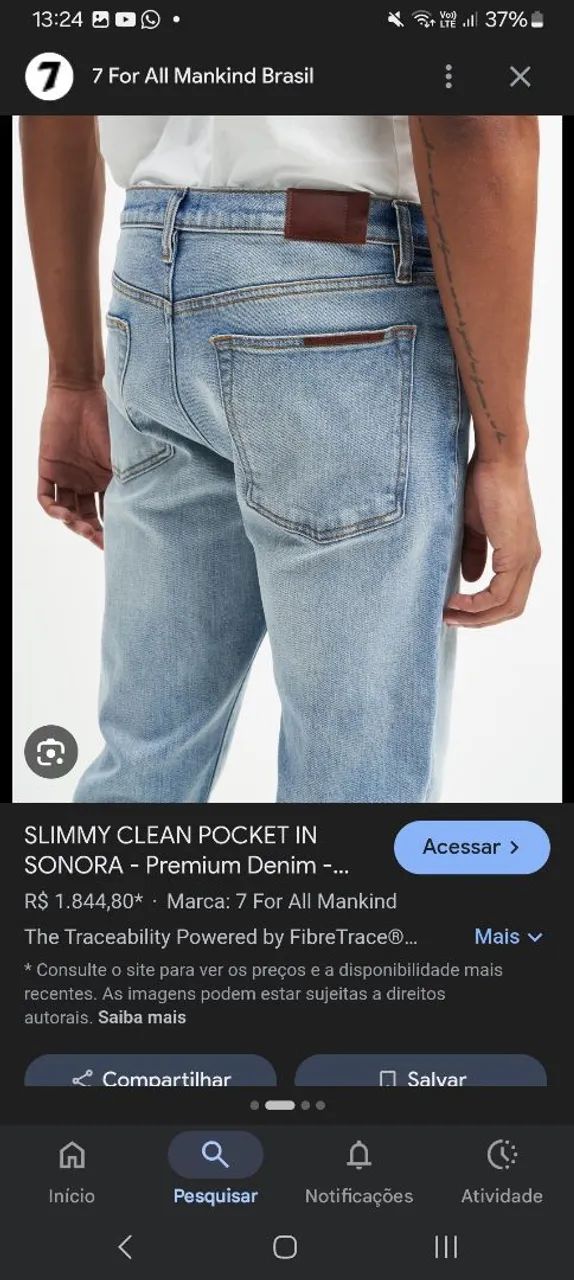Open the Saiba mais link

[x=142, y=1018]
